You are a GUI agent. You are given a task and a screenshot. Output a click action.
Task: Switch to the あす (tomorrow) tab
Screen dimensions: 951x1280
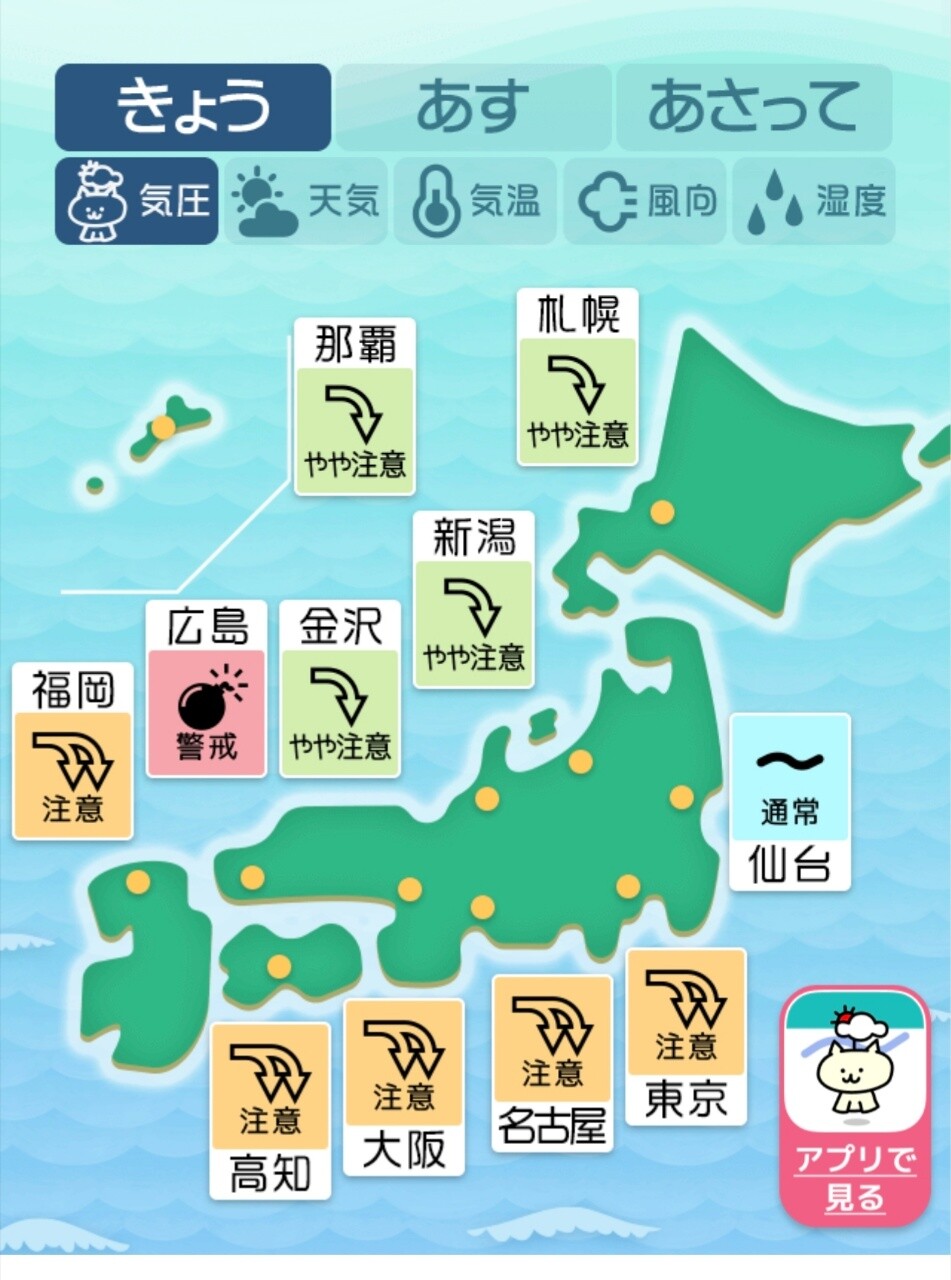472,107
